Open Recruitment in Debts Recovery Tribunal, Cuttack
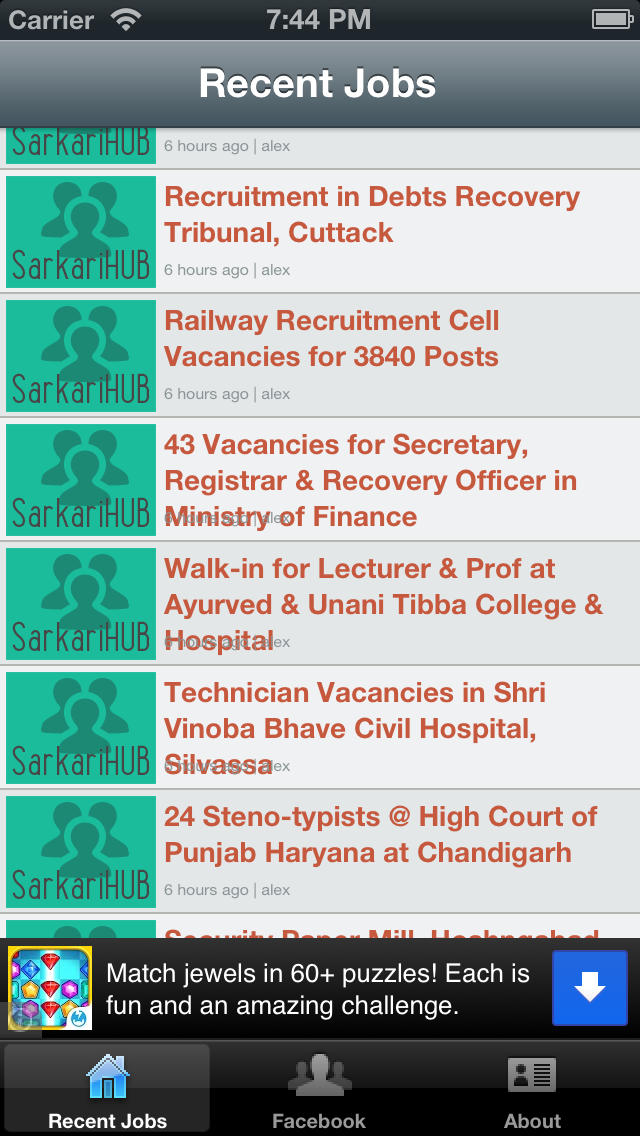This screenshot has height=1136, width=640. point(320,232)
